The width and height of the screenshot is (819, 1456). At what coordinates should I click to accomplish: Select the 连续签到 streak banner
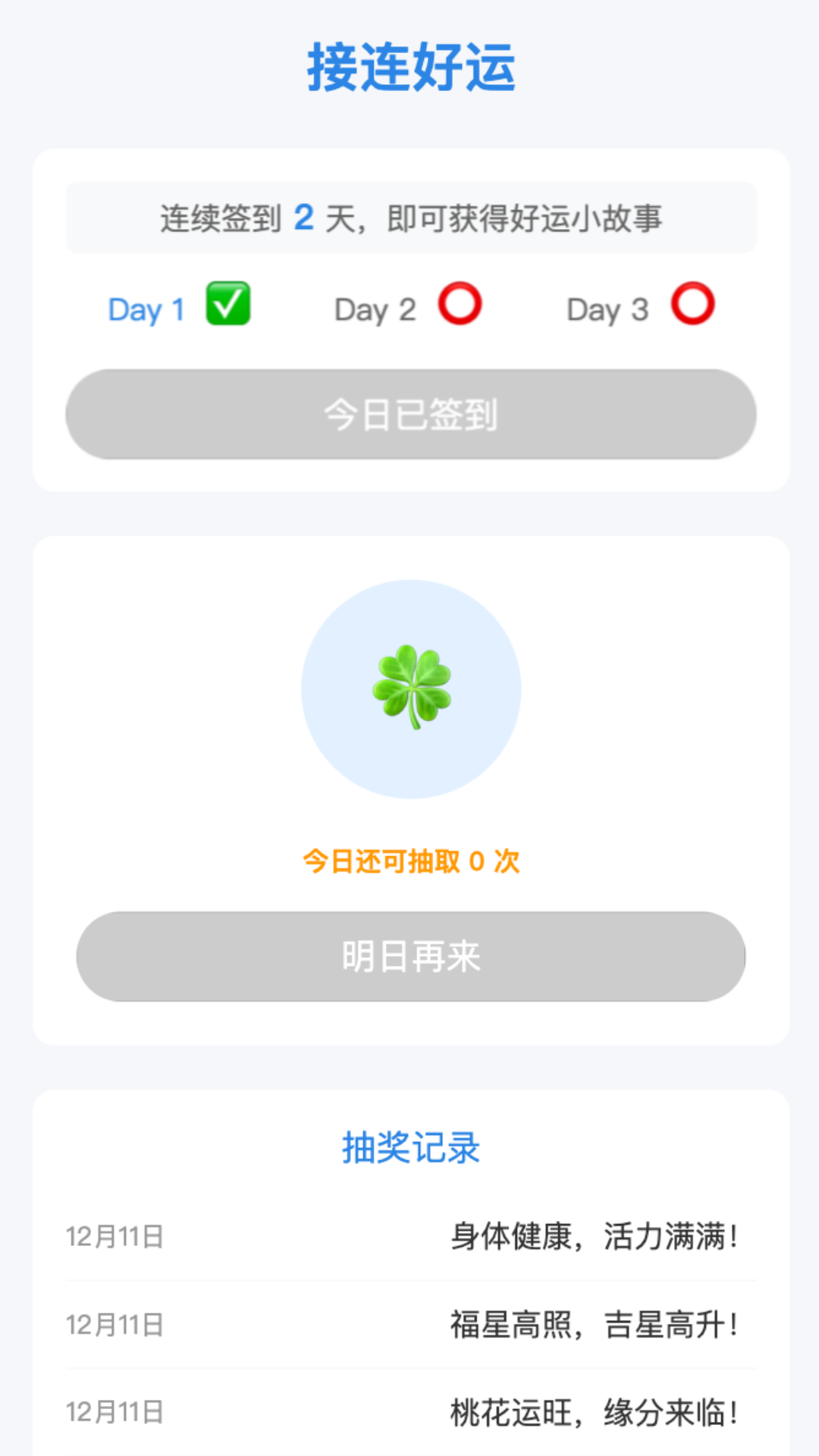click(x=410, y=218)
